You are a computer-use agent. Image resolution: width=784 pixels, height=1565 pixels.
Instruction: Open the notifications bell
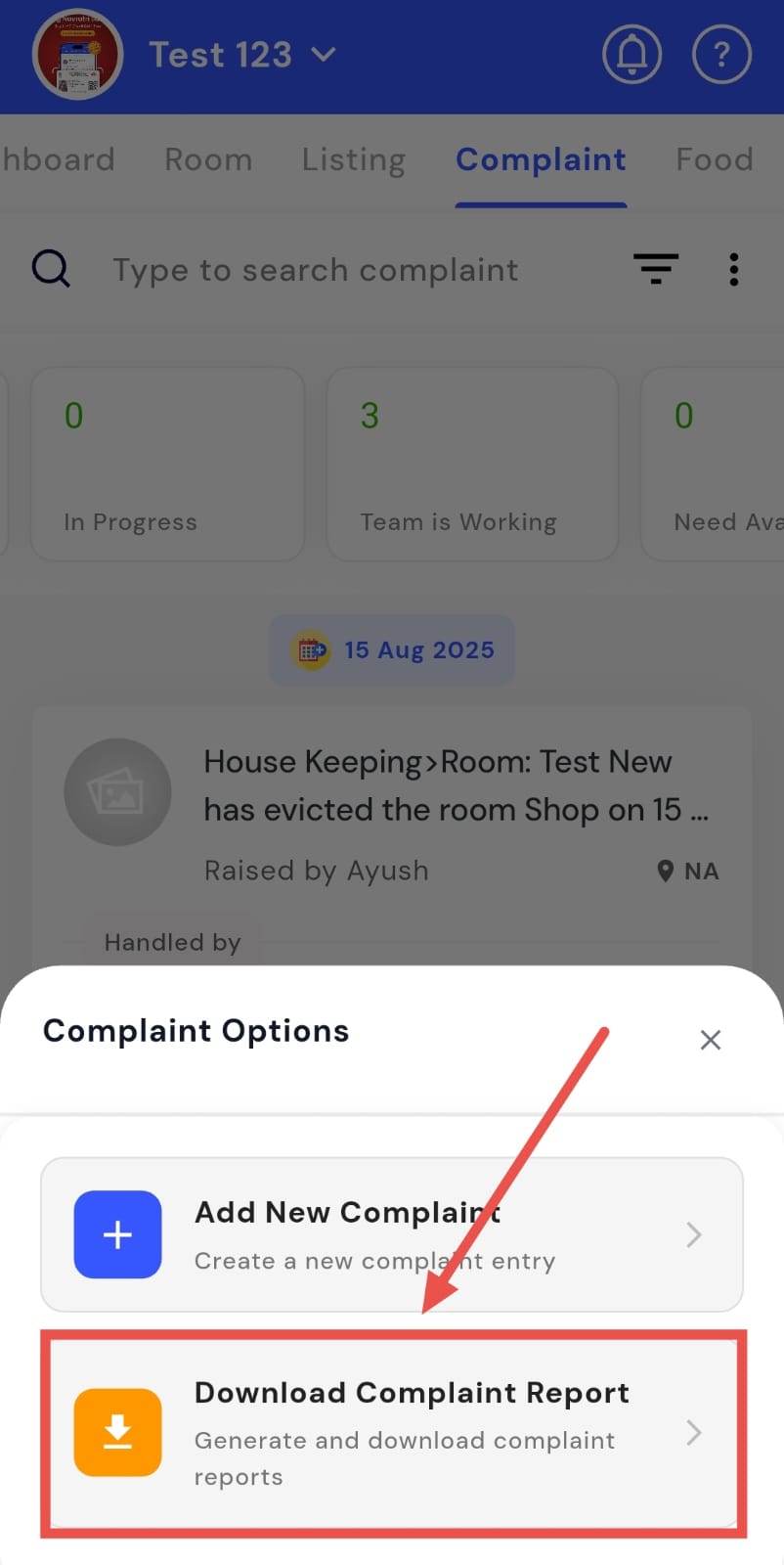coord(632,55)
